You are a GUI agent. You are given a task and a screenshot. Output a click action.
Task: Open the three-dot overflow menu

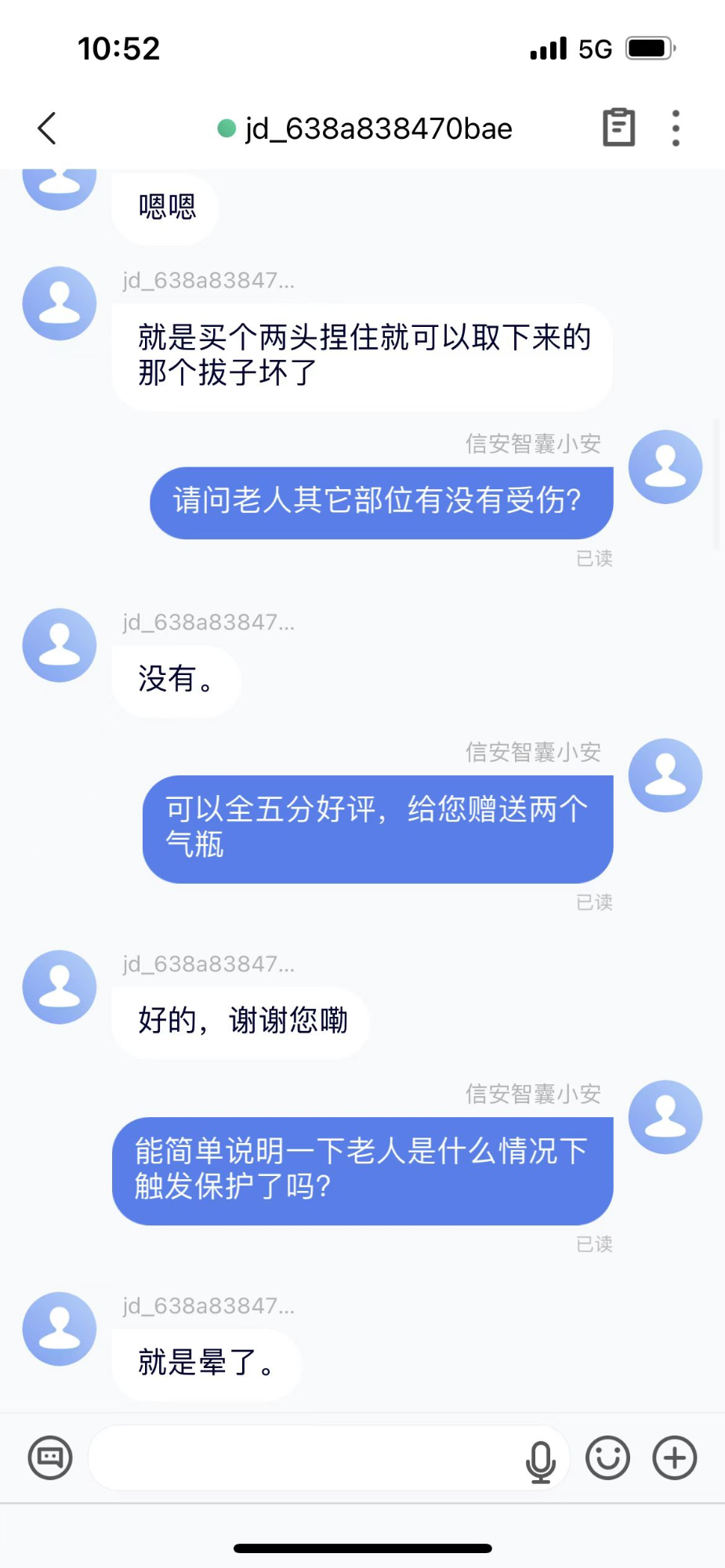[676, 128]
